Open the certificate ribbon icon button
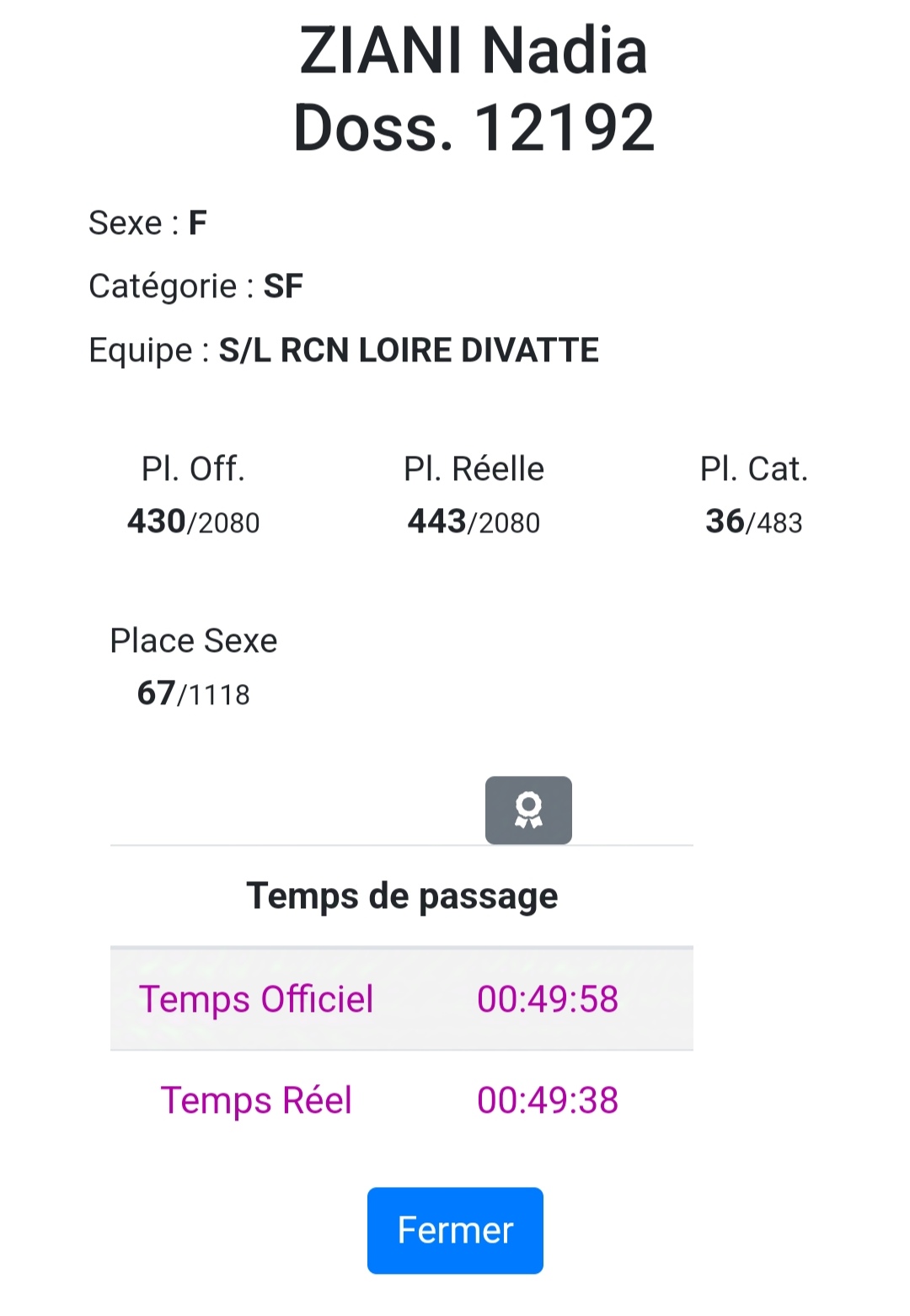Image resolution: width=910 pixels, height=1316 pixels. [x=528, y=810]
